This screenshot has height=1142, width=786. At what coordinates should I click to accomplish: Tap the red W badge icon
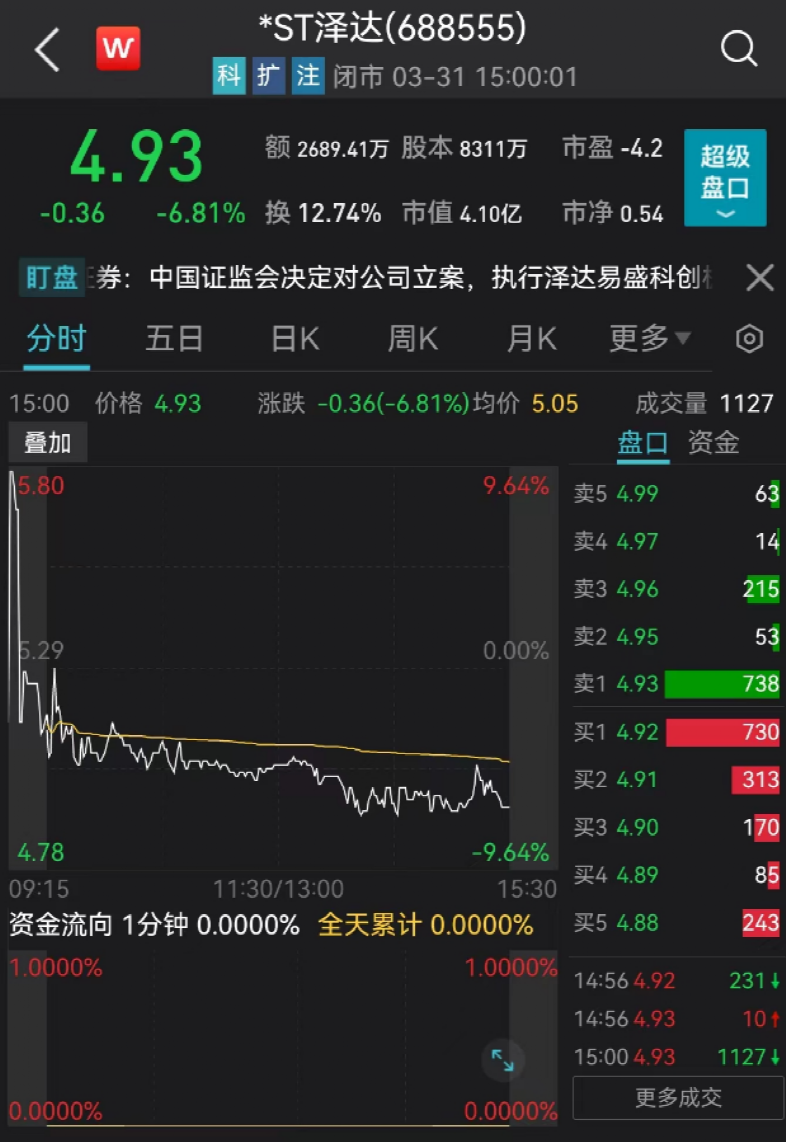pos(118,49)
